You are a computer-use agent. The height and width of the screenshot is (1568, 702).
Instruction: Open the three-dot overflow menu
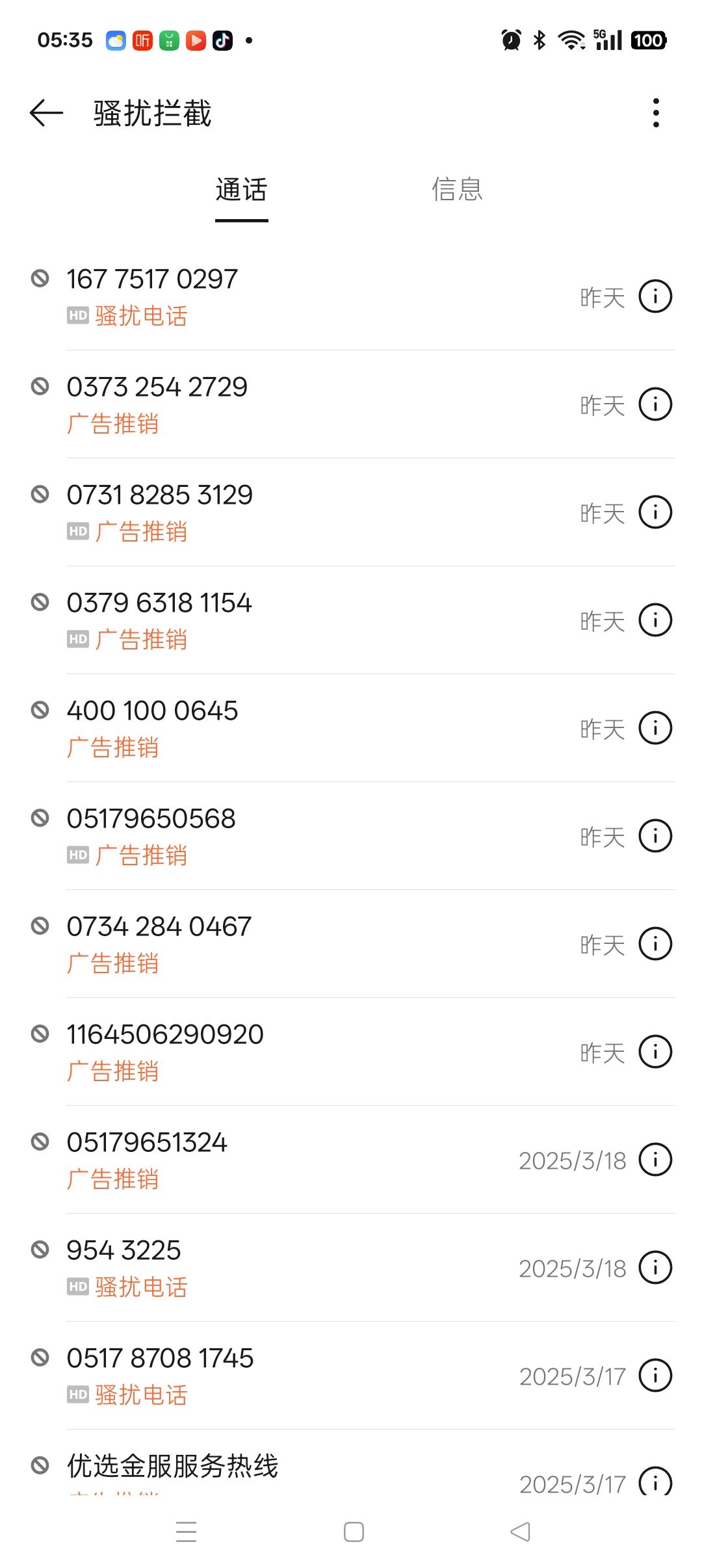tap(656, 113)
